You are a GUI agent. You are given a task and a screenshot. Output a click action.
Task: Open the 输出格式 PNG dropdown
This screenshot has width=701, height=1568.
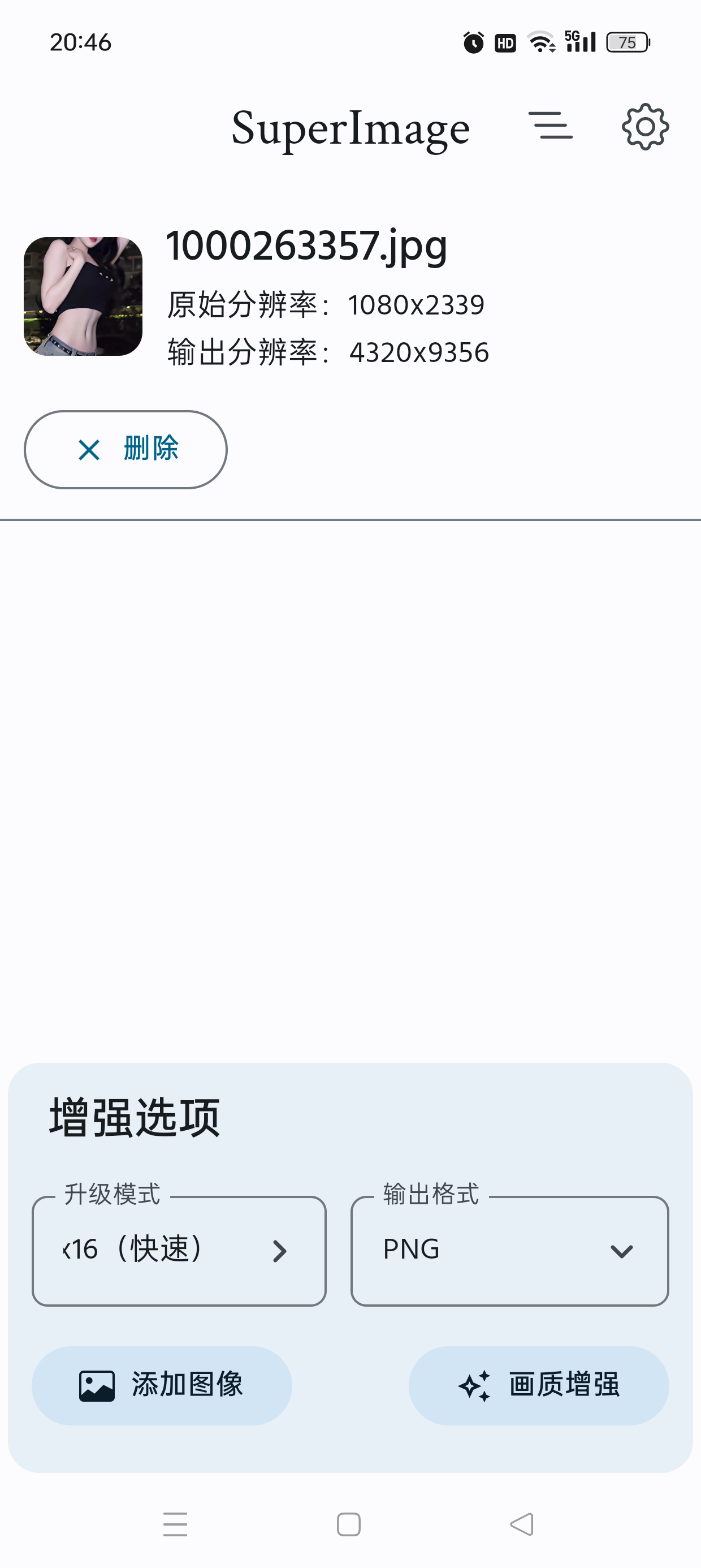[x=509, y=1250]
